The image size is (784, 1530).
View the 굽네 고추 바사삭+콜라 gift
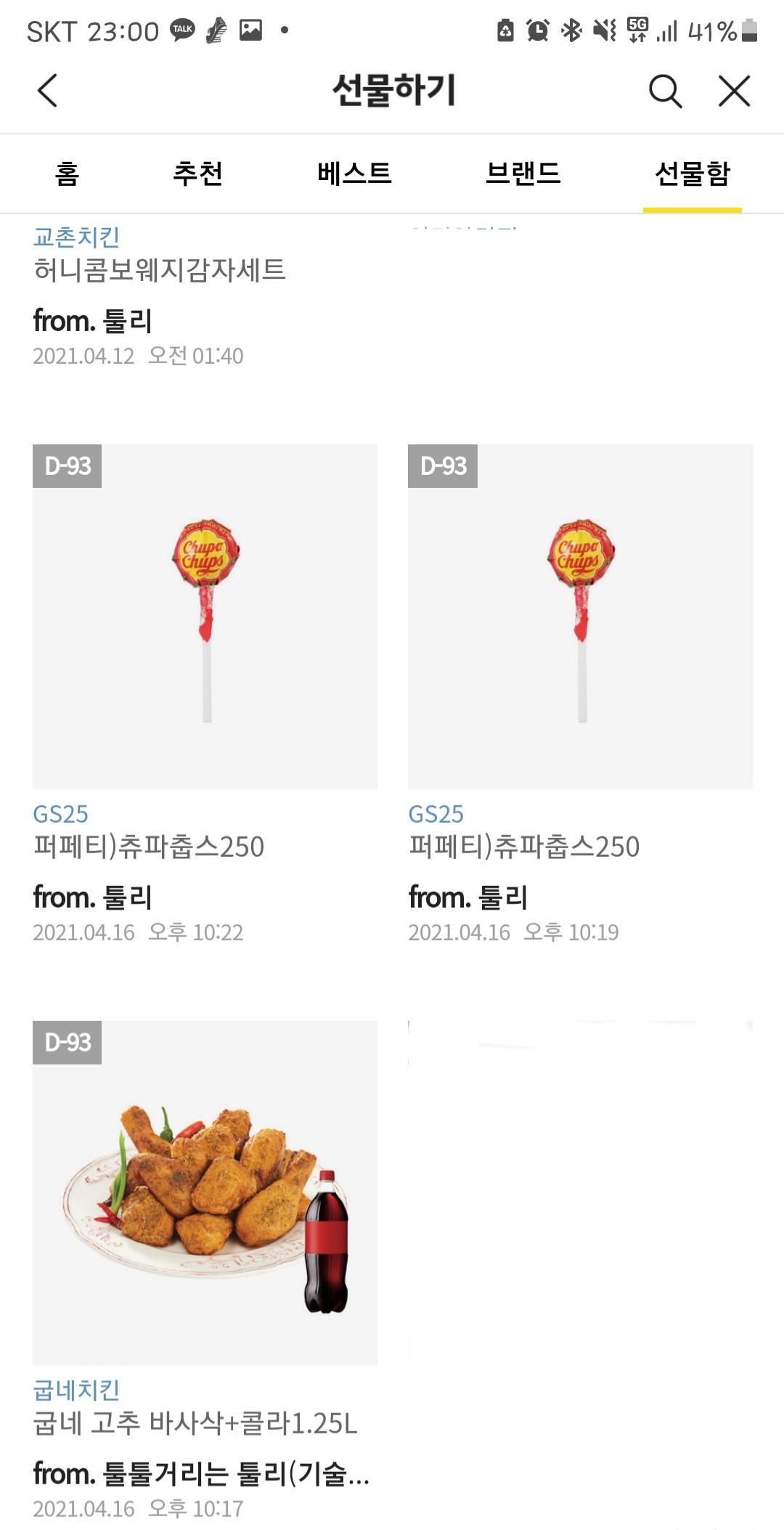coord(205,1193)
